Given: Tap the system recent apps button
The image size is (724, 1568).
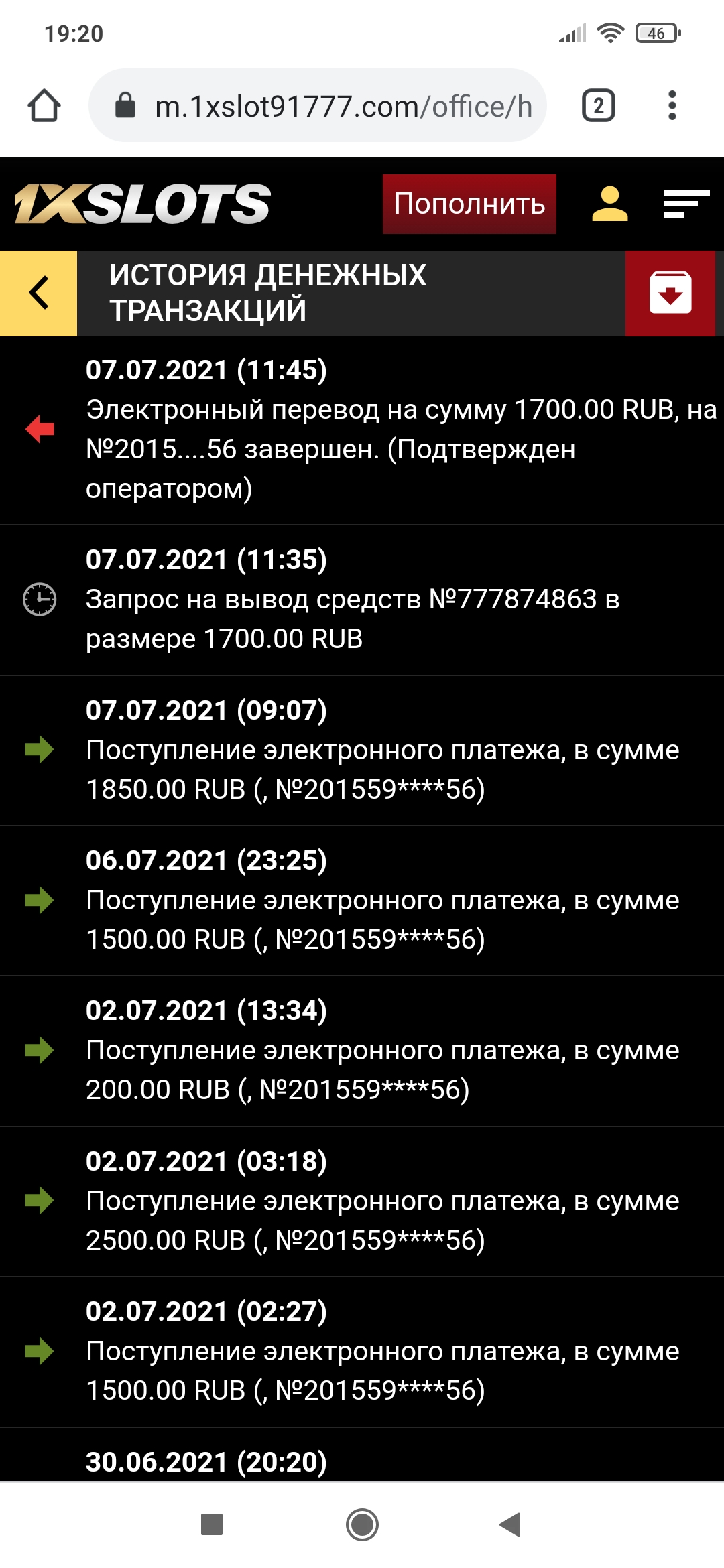Looking at the screenshot, I should click(212, 1524).
